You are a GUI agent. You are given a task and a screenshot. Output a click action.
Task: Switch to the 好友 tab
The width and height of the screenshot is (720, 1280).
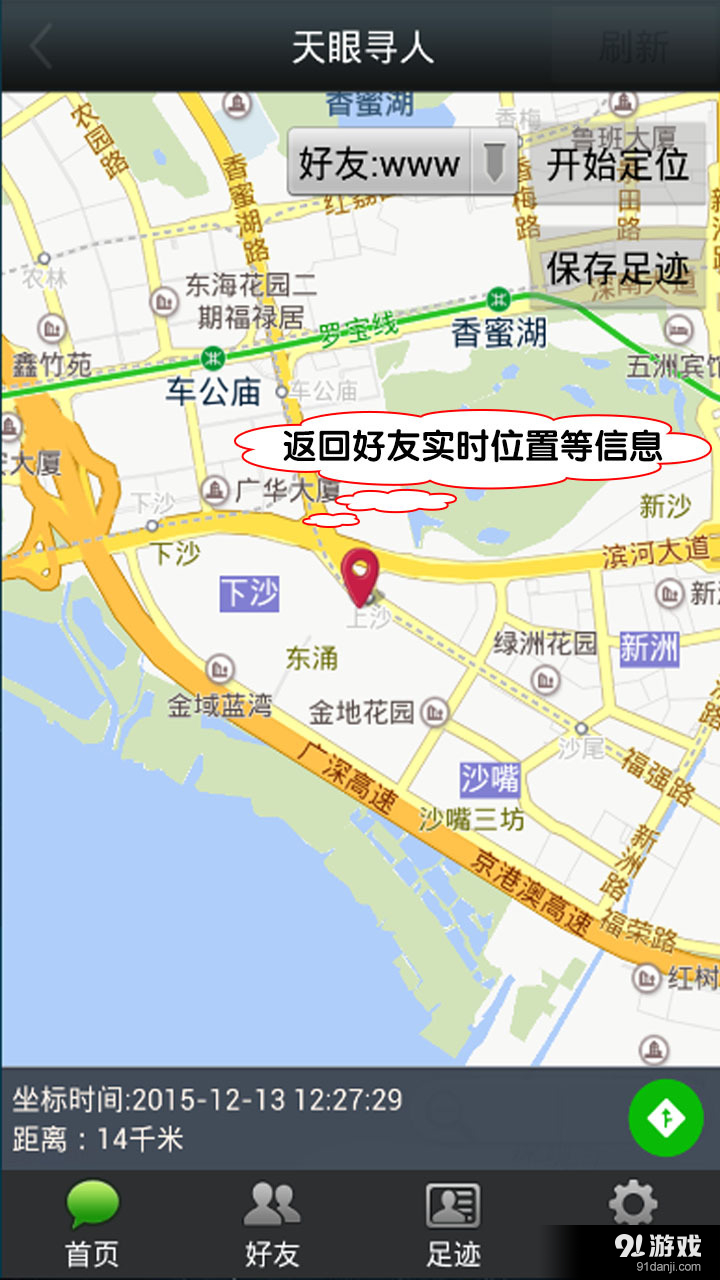[x=272, y=1225]
